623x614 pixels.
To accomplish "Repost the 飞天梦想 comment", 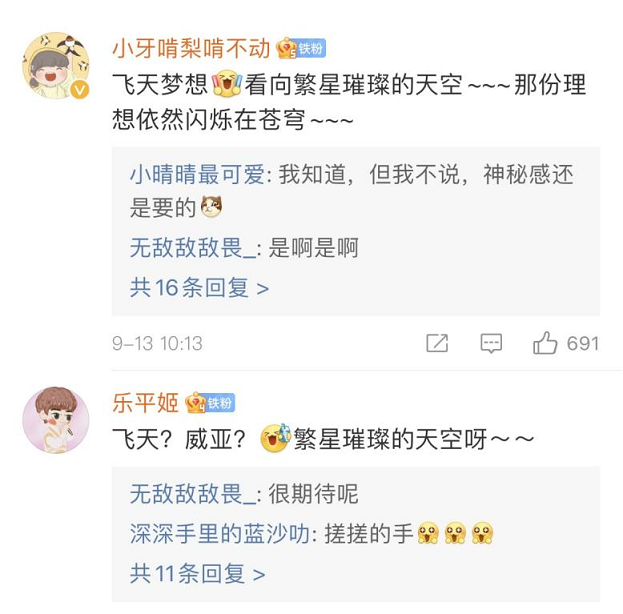I will coord(437,343).
